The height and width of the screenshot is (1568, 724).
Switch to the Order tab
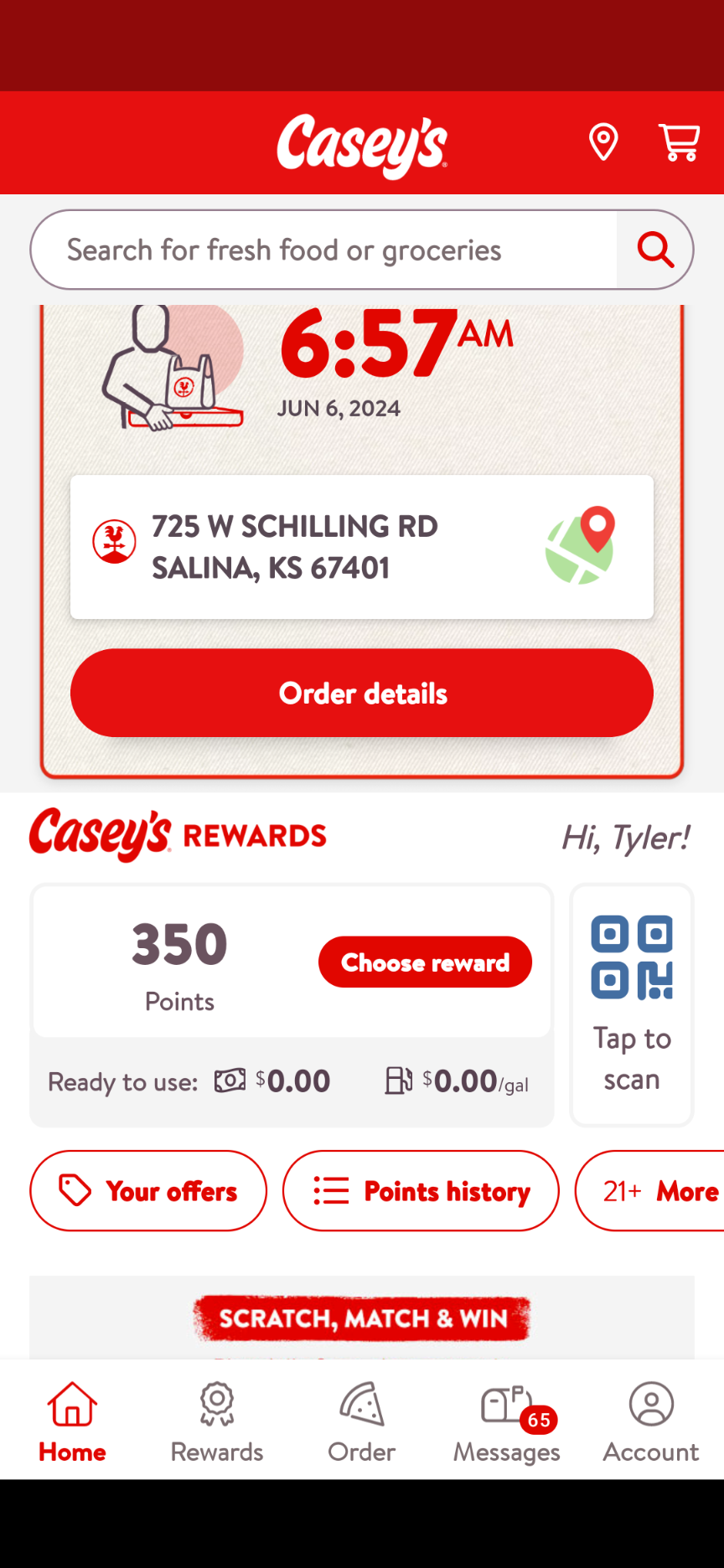pyautogui.click(x=361, y=1421)
